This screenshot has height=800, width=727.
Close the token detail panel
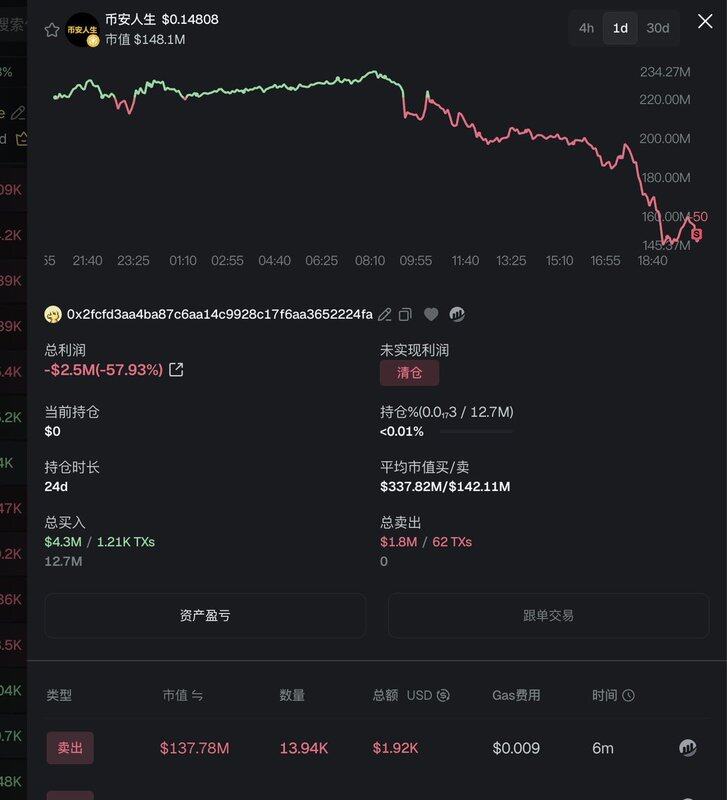[x=705, y=21]
